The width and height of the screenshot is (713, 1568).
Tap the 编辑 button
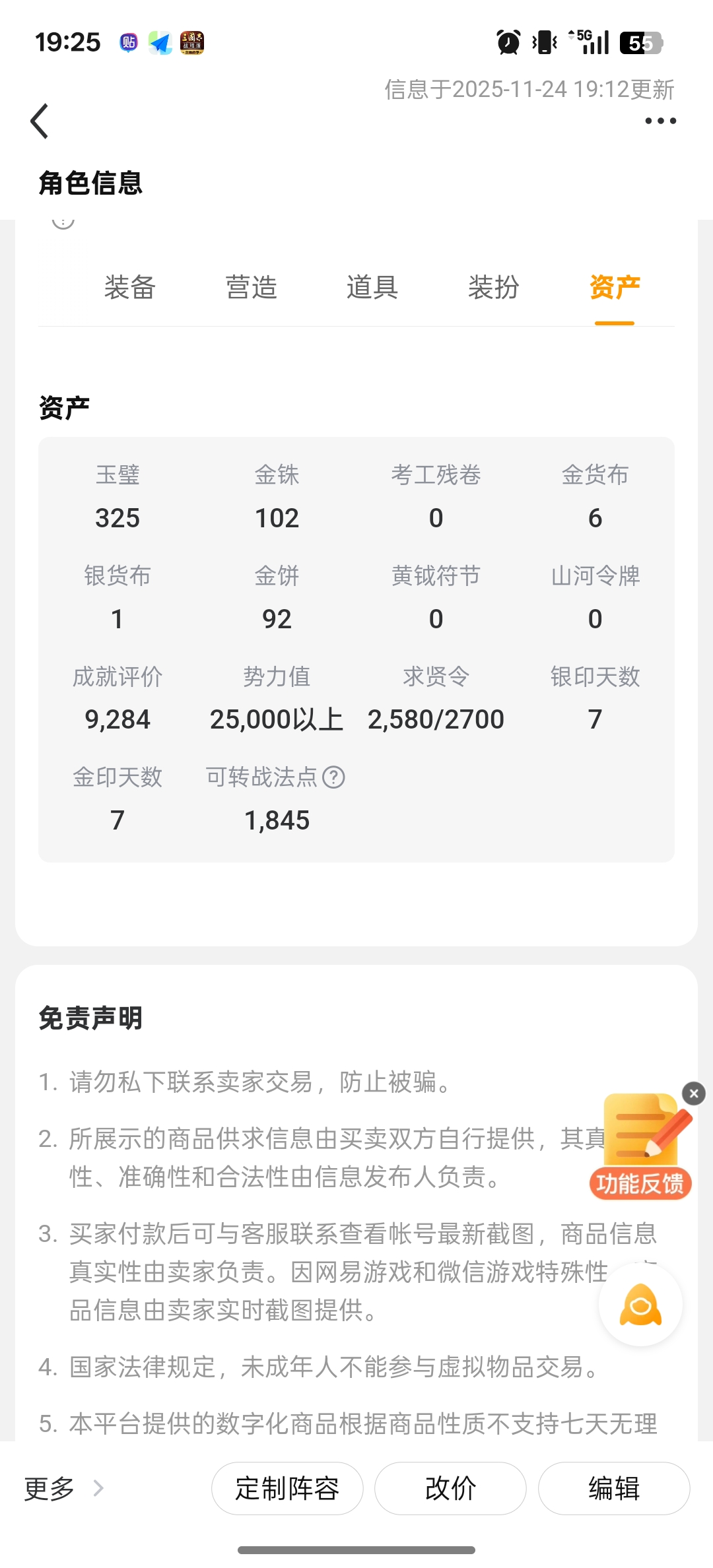(x=614, y=1488)
